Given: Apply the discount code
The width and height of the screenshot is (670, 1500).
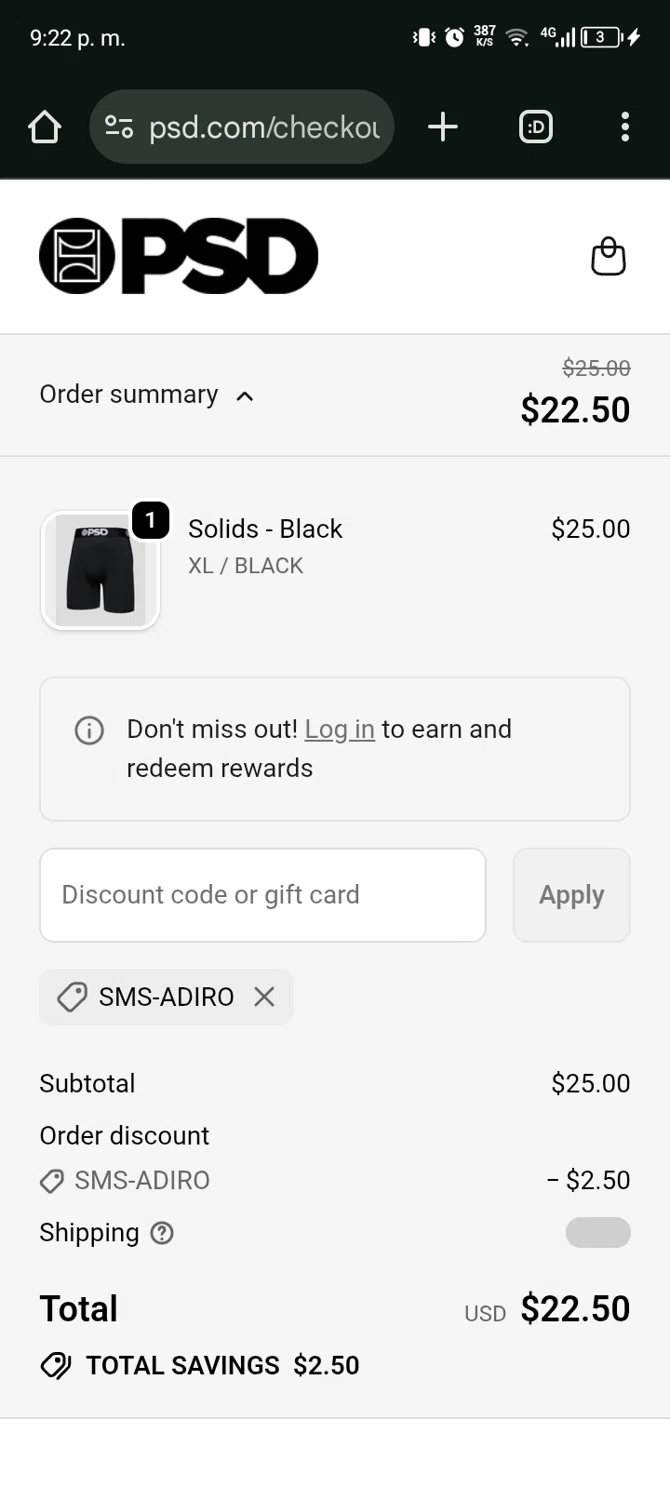Looking at the screenshot, I should [x=571, y=895].
